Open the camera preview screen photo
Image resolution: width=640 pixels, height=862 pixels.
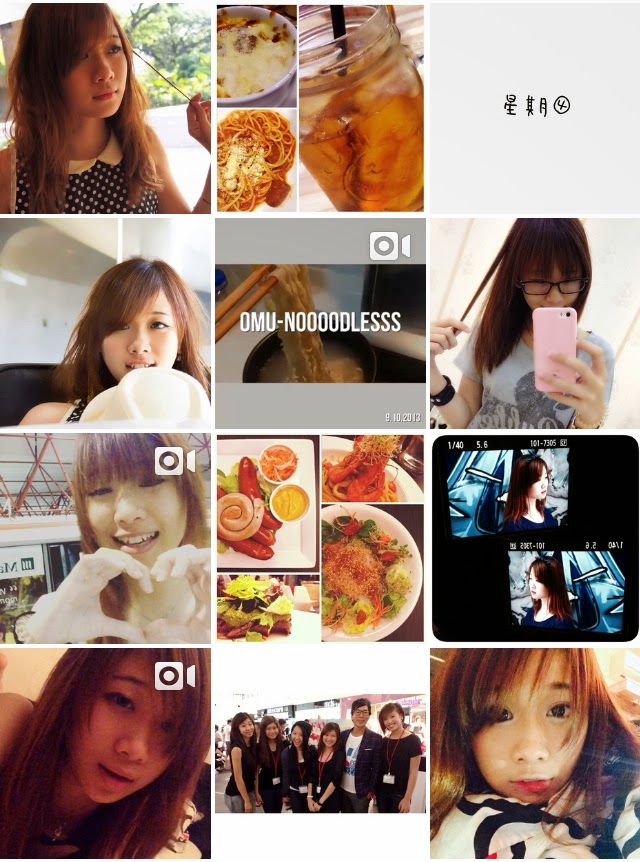[x=535, y=538]
